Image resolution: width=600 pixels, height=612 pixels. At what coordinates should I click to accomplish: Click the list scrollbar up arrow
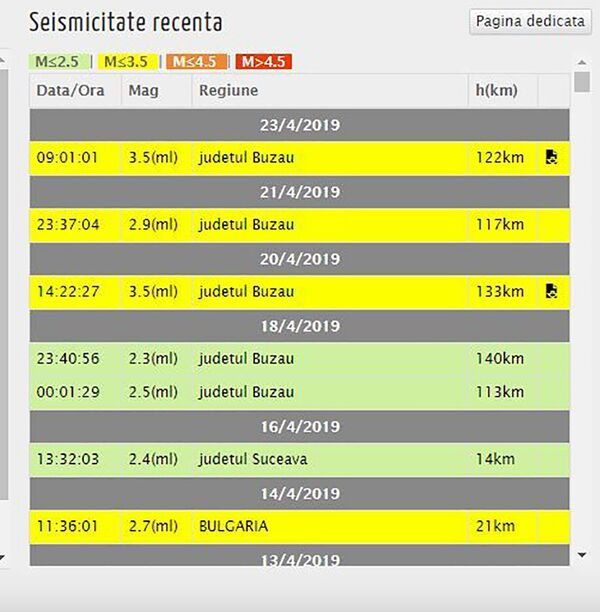click(x=582, y=63)
